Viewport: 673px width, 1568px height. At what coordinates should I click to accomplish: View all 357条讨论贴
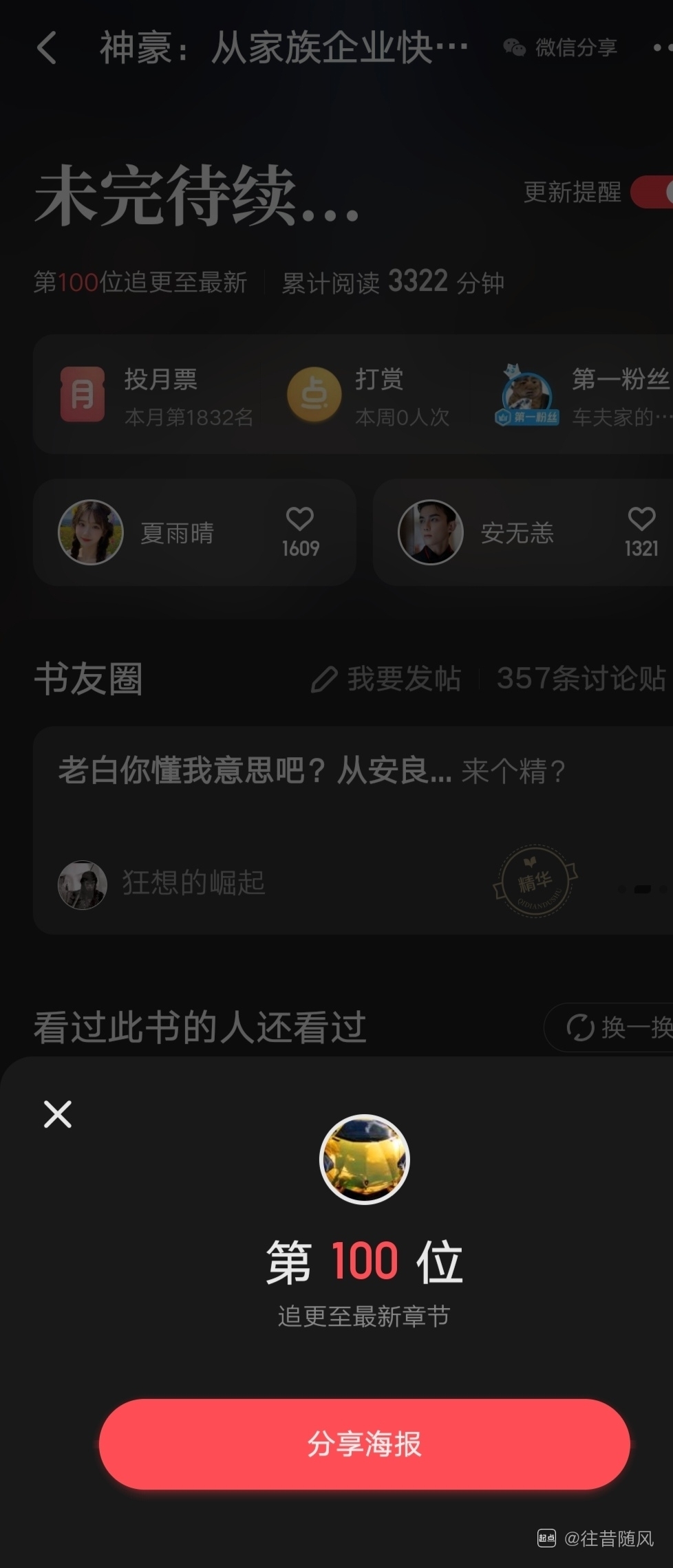click(581, 679)
